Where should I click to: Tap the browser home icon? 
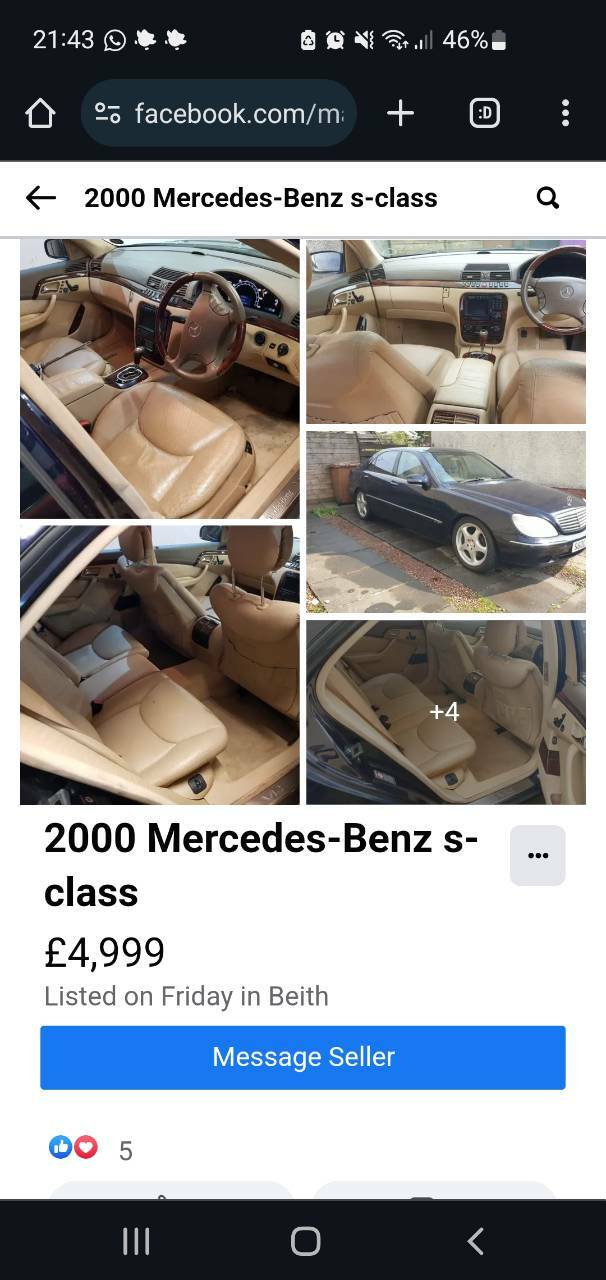tap(40, 114)
